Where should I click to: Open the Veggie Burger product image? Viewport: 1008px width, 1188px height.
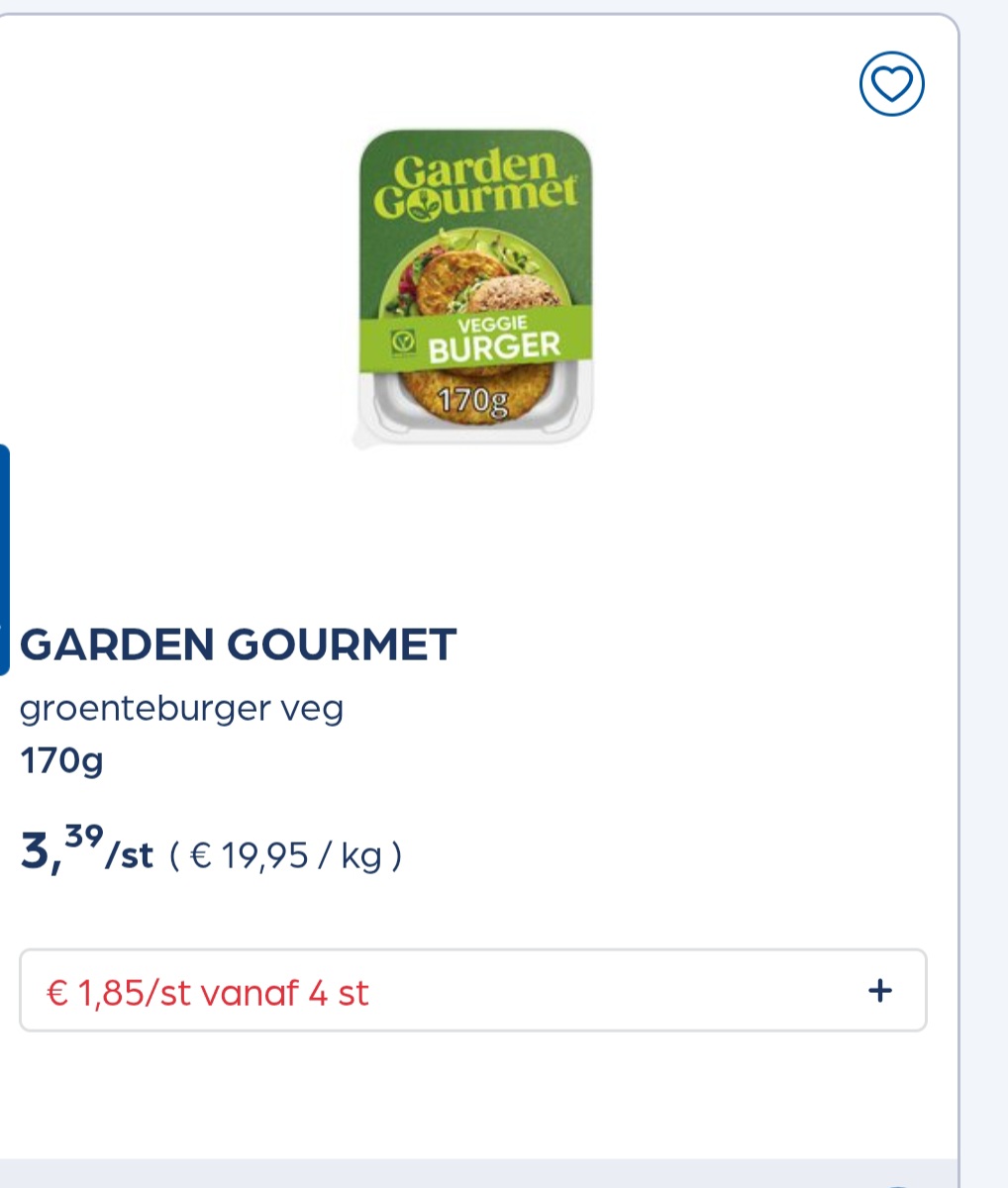[475, 287]
